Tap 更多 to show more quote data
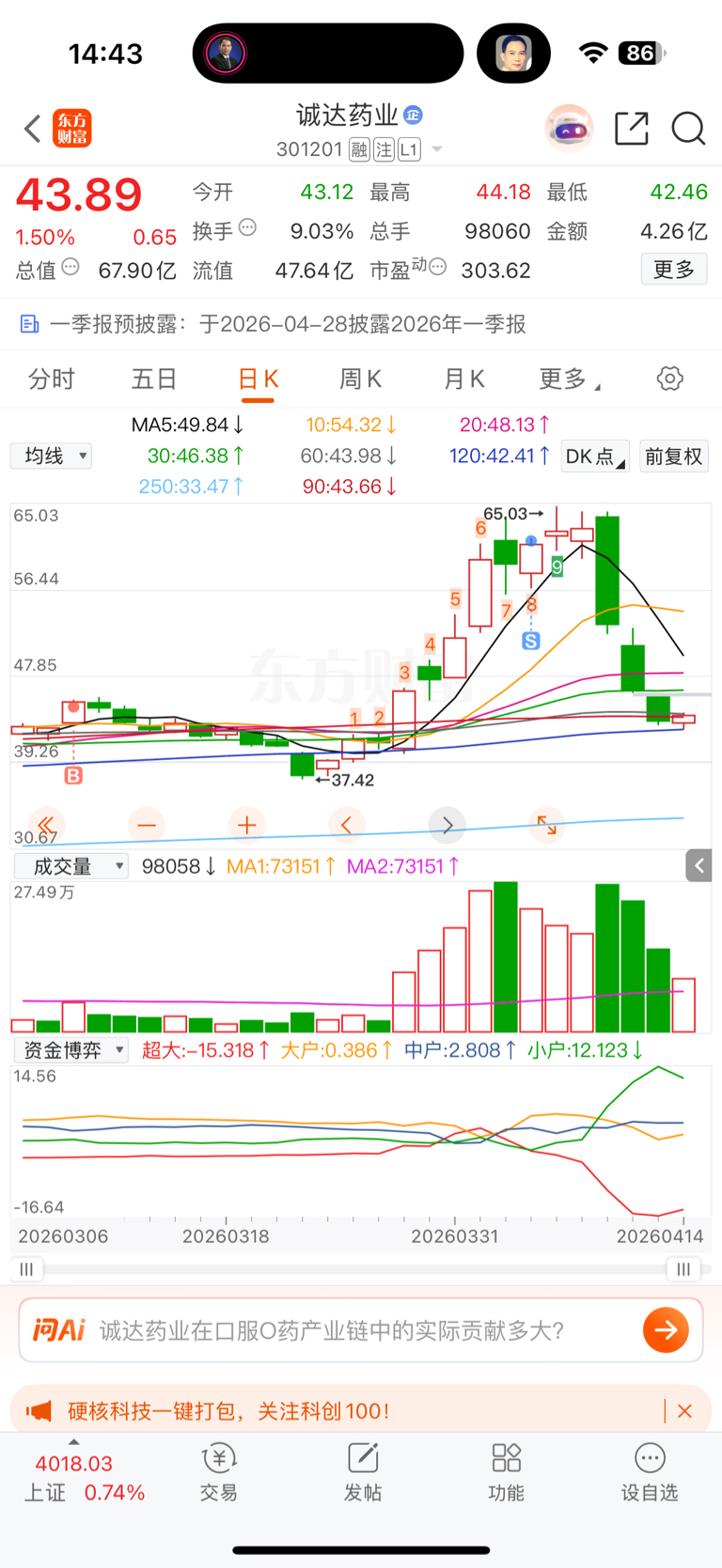Screen dimensions: 722x1568 tap(673, 270)
